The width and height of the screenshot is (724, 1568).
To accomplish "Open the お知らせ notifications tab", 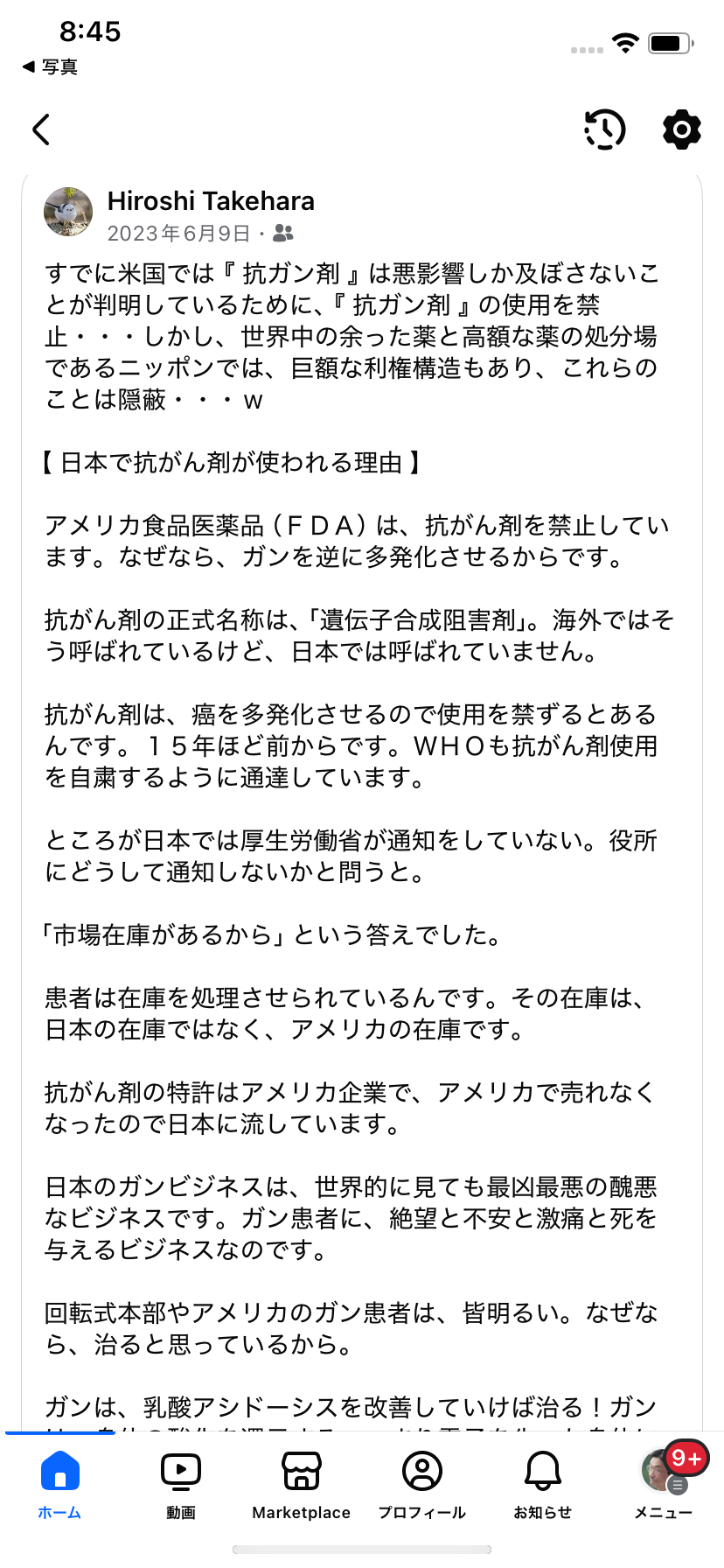I will (542, 1484).
